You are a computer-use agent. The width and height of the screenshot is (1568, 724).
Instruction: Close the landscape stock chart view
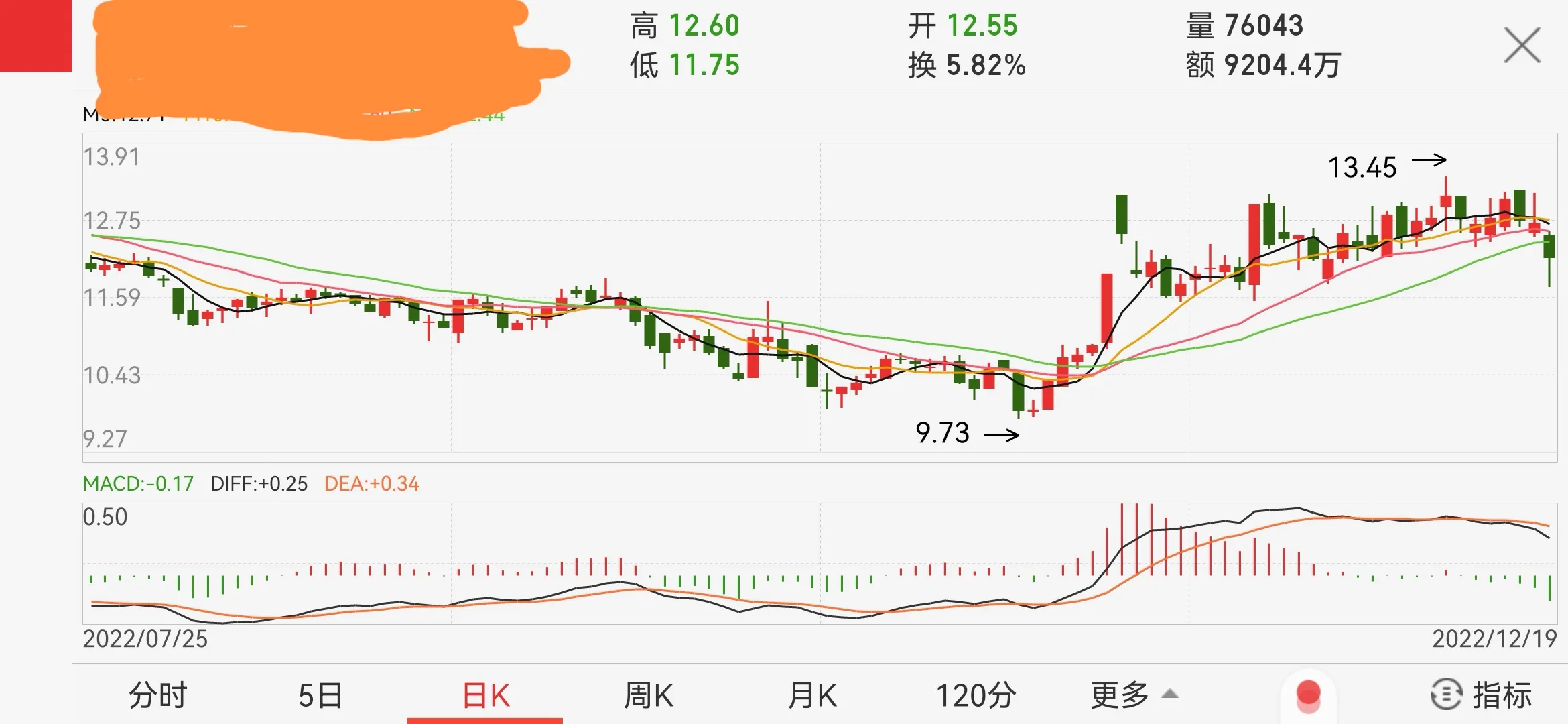coord(1522,46)
